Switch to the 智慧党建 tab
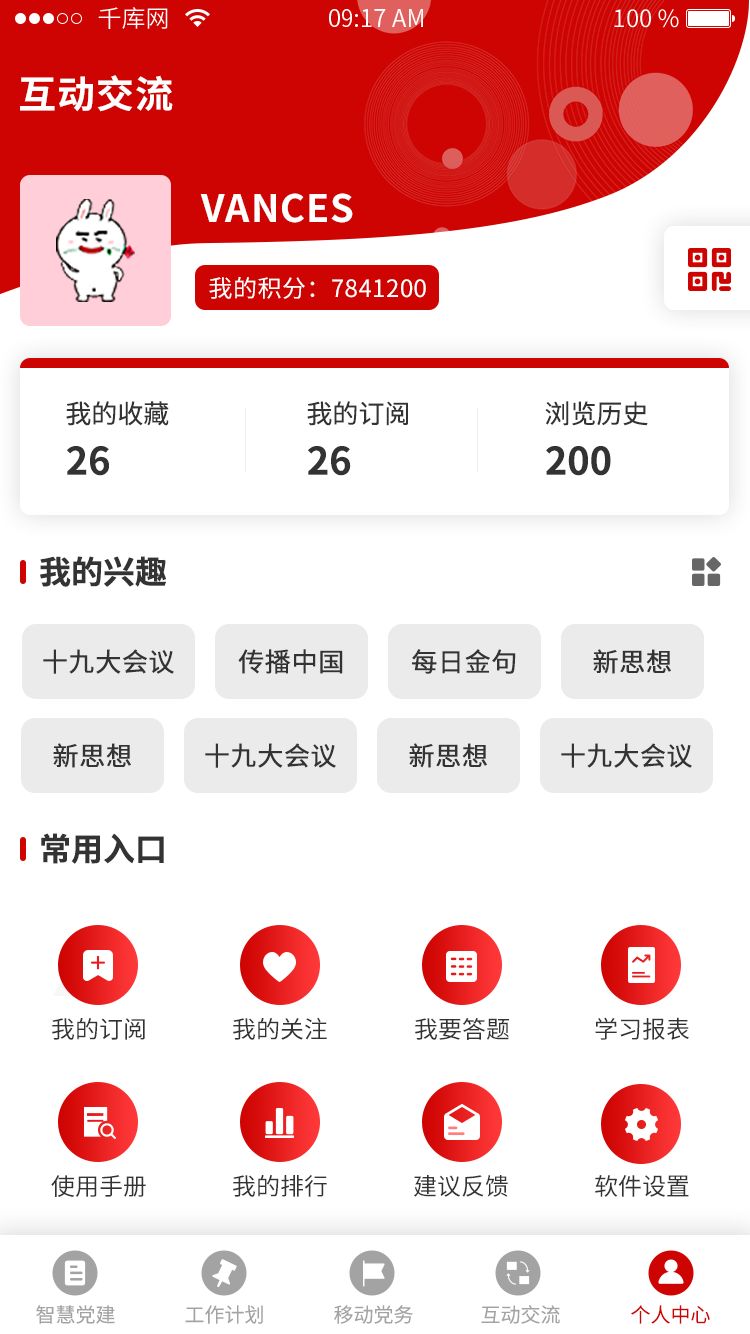The image size is (750, 1334). click(75, 1287)
